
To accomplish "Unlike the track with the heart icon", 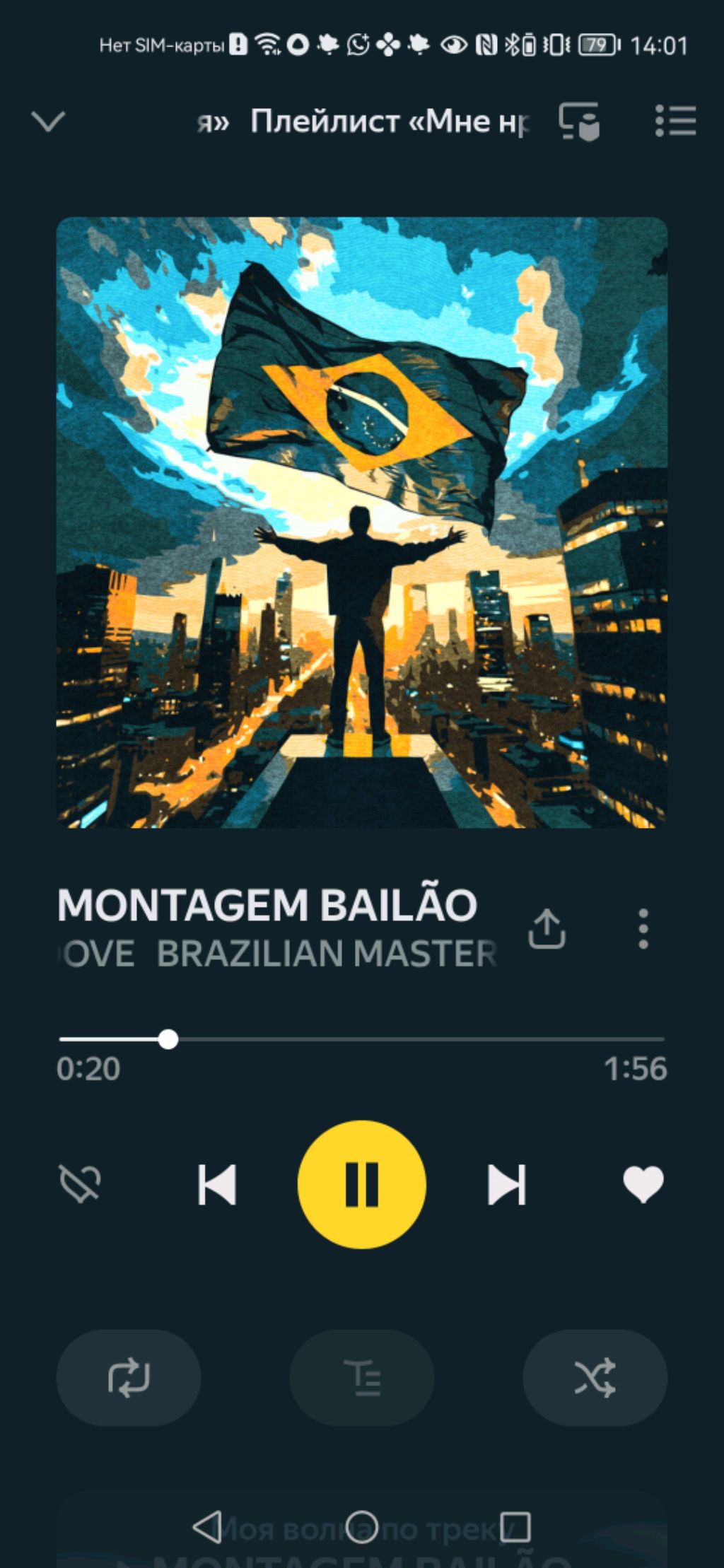I will tap(643, 1184).
